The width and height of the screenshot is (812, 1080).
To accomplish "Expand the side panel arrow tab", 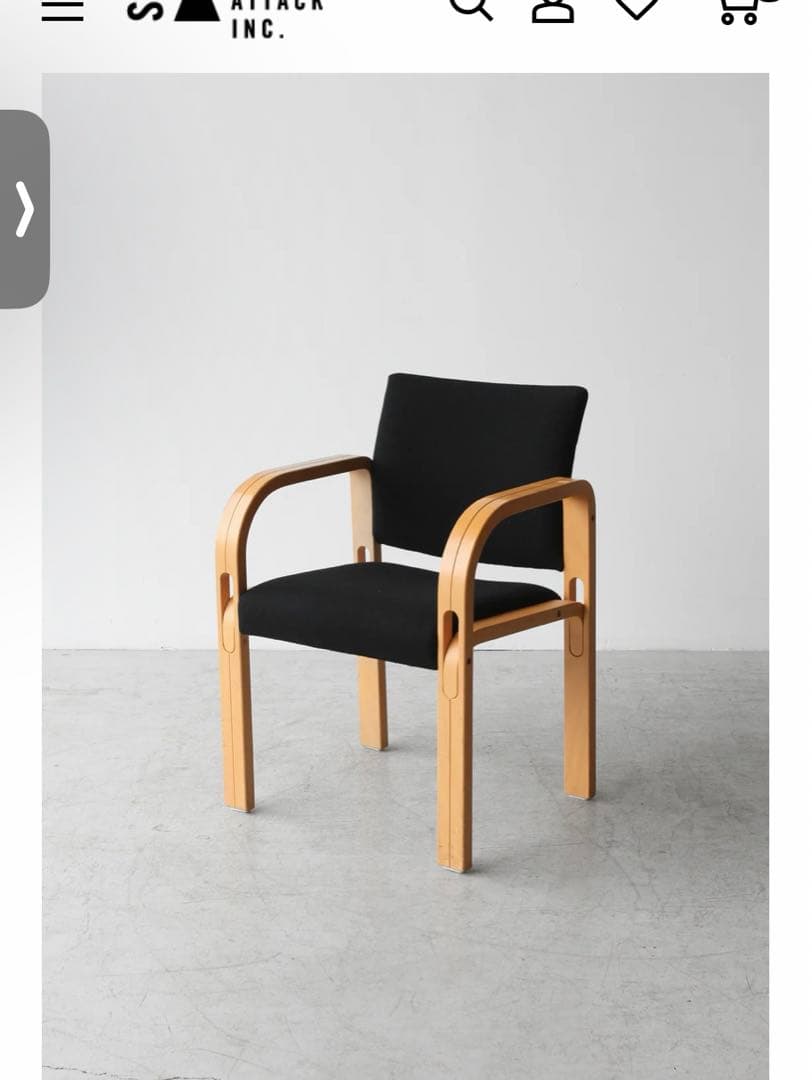I will [x=25, y=209].
